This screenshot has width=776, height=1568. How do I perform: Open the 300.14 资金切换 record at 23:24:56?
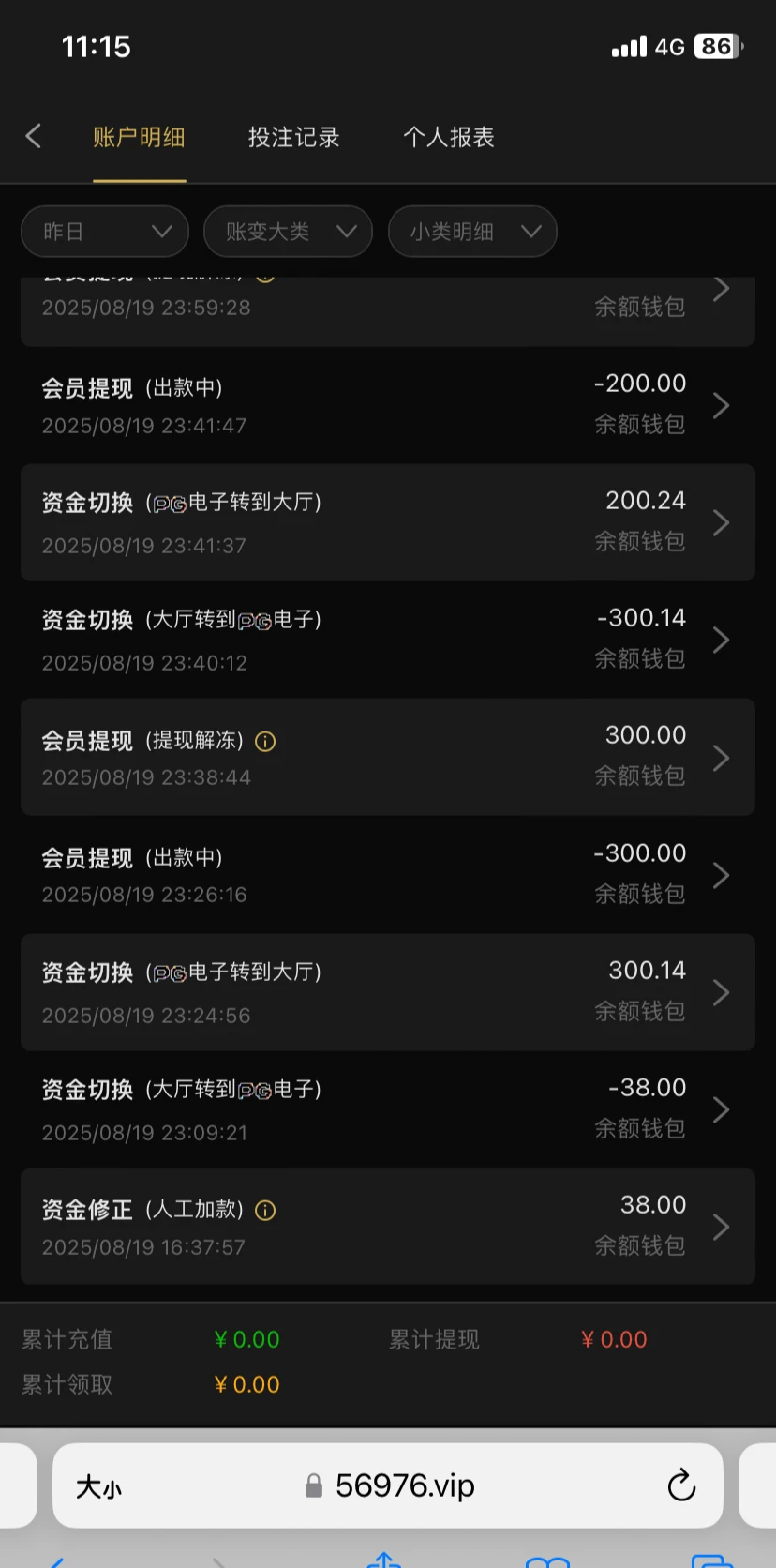pyautogui.click(x=387, y=992)
